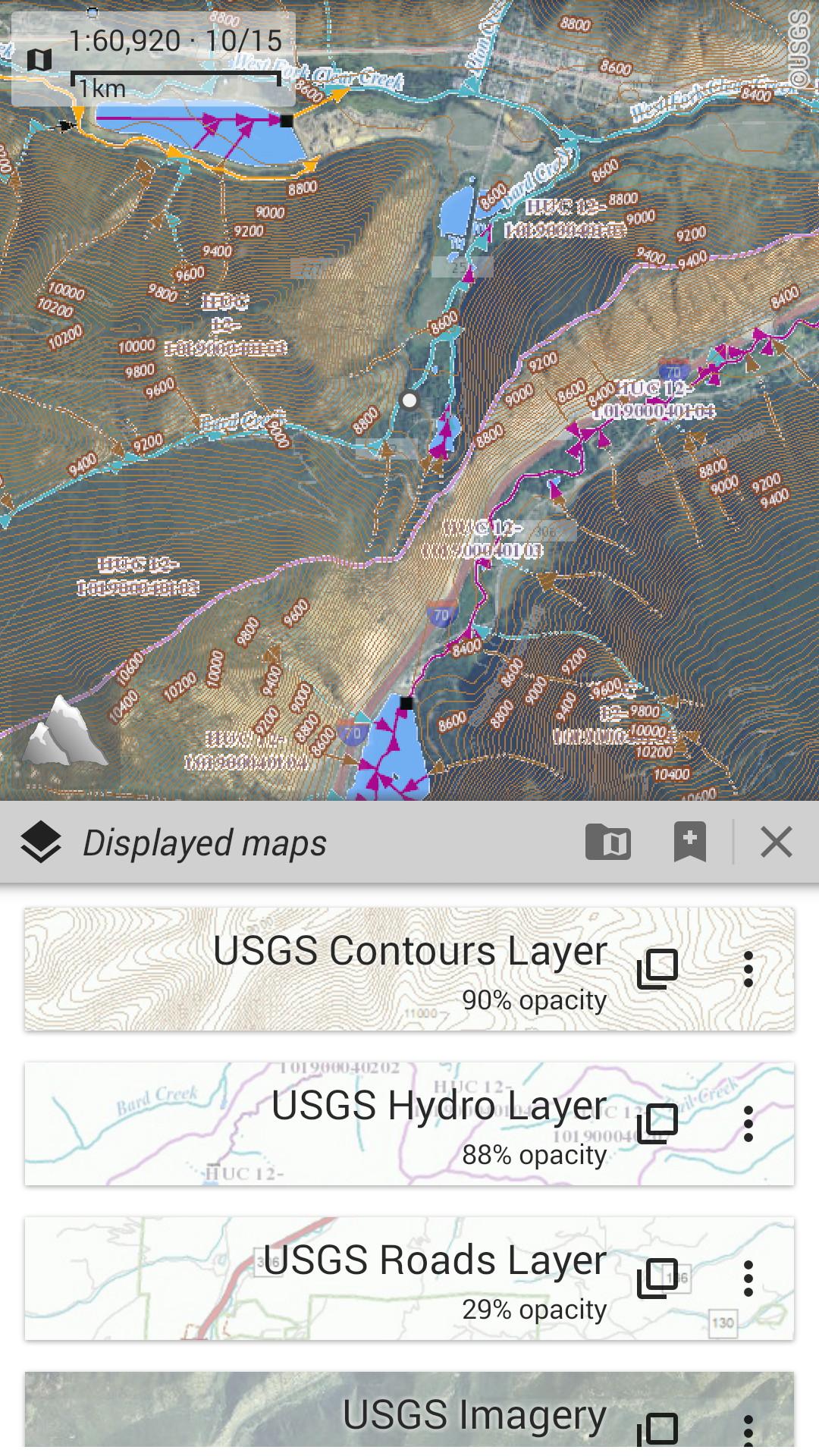
Task: Open more options for USGS Hydro Layer
Action: point(748,1124)
